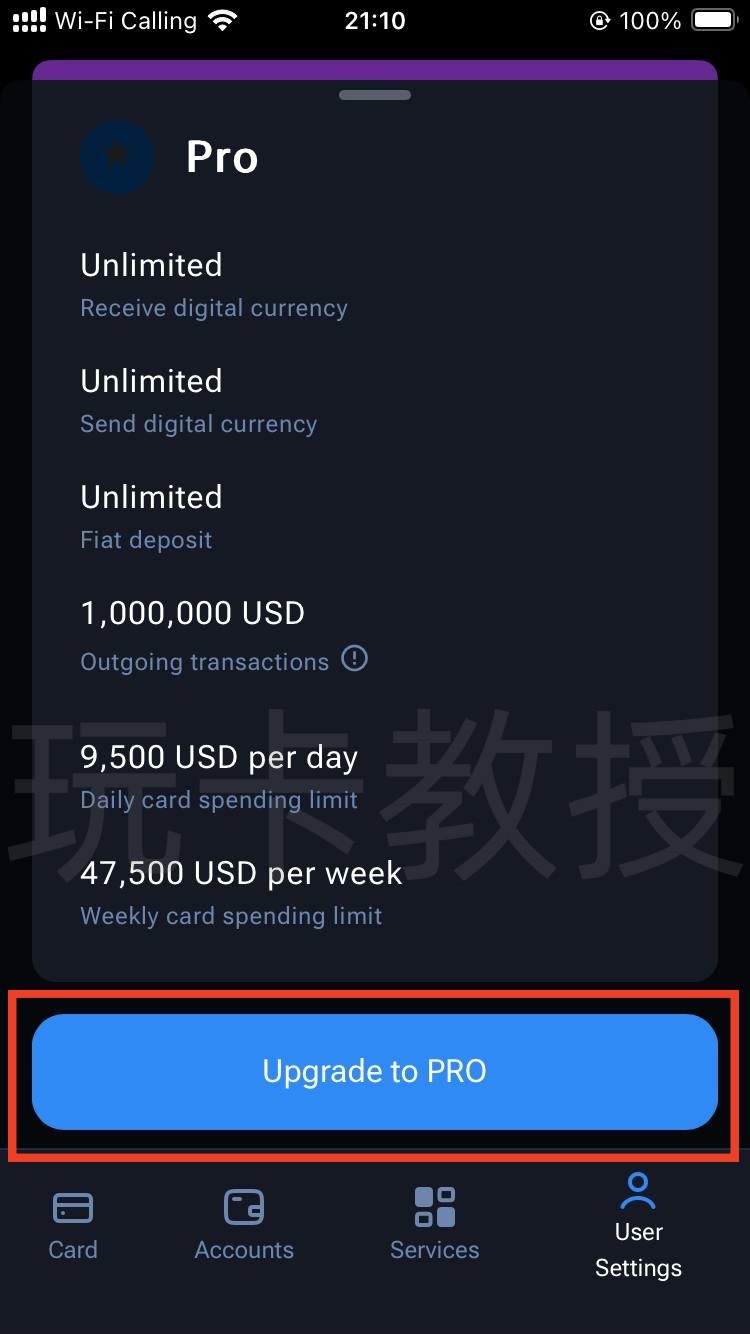750x1334 pixels.
Task: Tap the Services grid icon
Action: (435, 1205)
